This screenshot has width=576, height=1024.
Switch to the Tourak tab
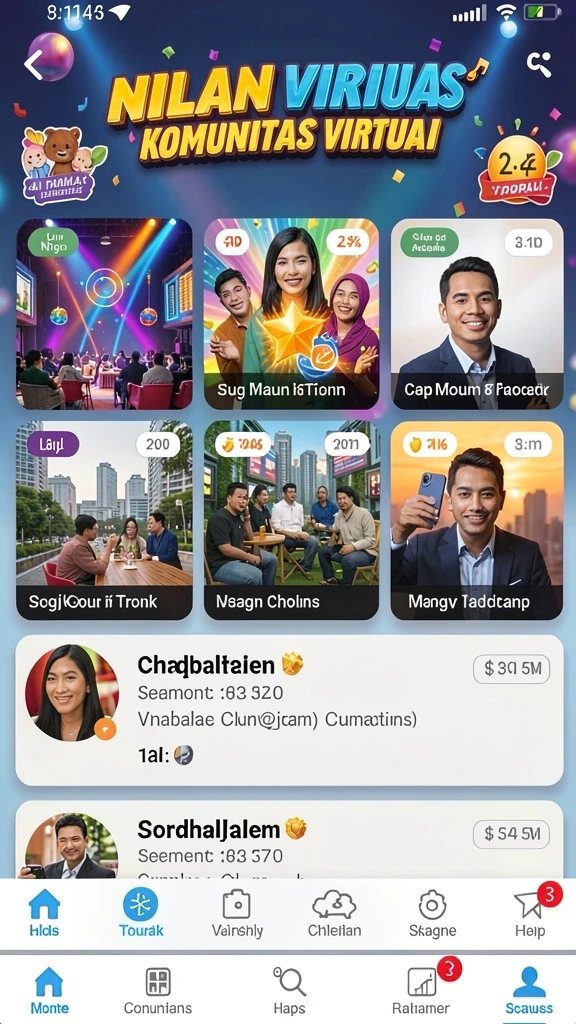(x=141, y=913)
